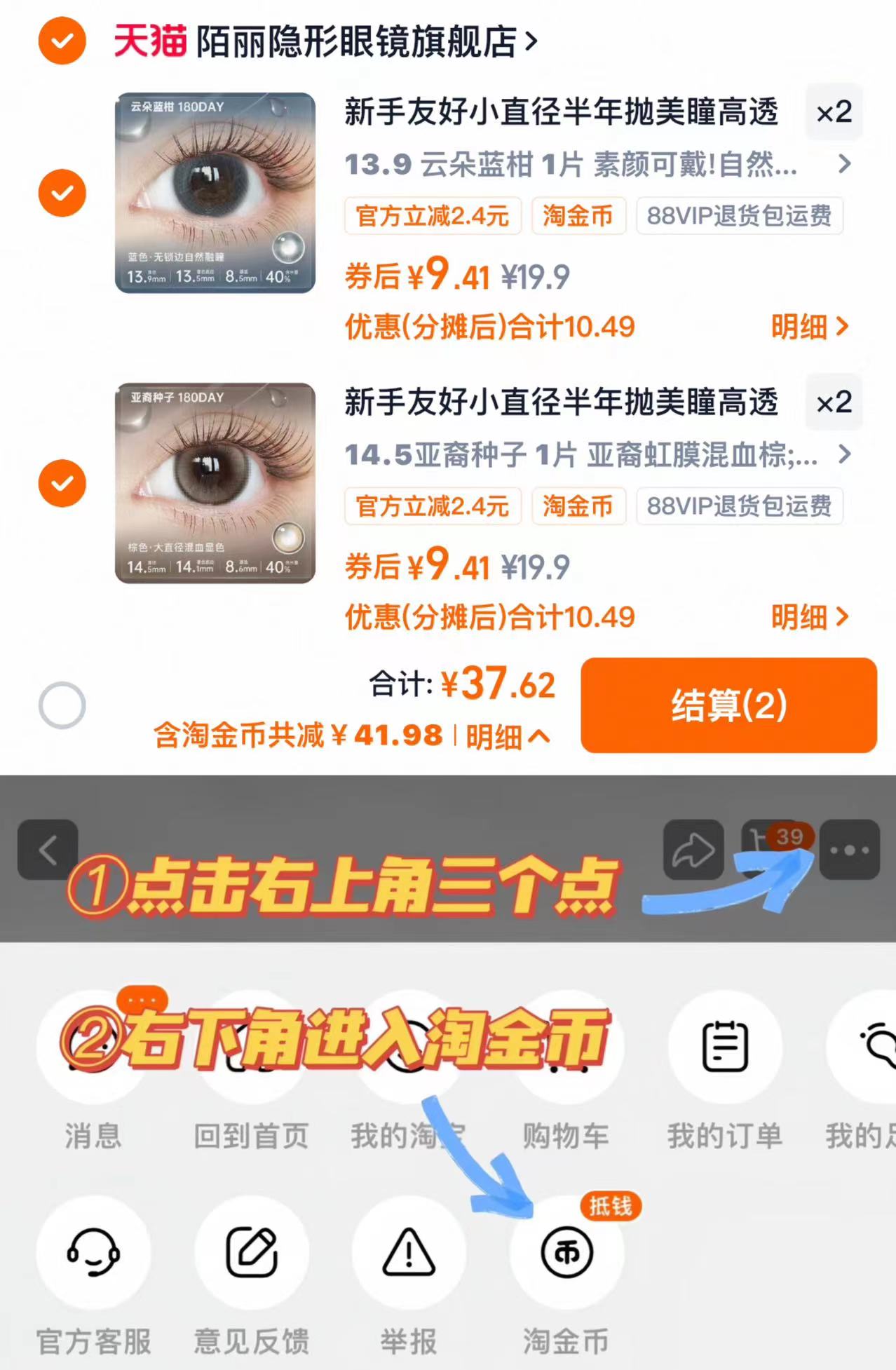Viewport: 896px width, 1370px height.
Task: Expand 明细 for the second product's discounts
Action: coord(812,618)
